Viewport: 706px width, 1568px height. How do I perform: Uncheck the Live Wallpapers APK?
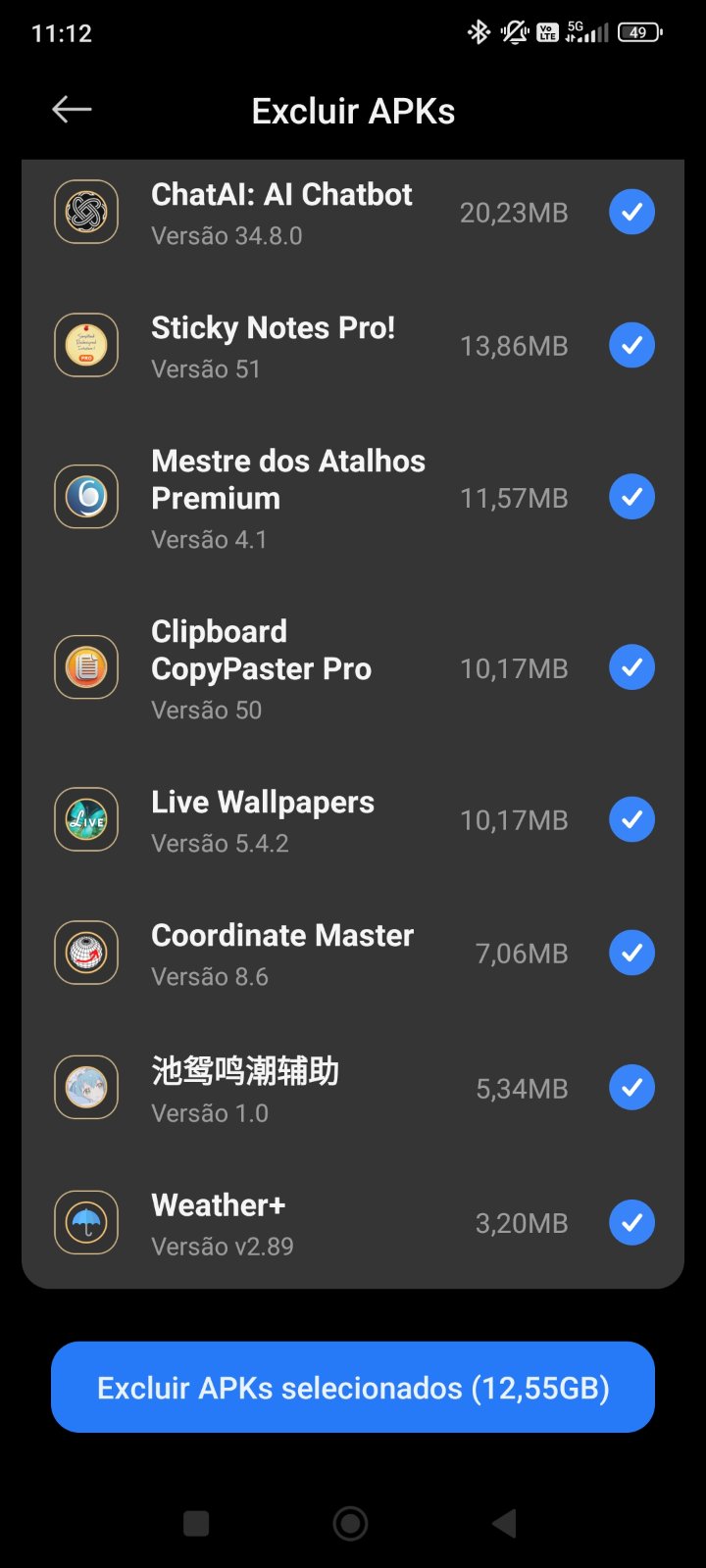[631, 819]
